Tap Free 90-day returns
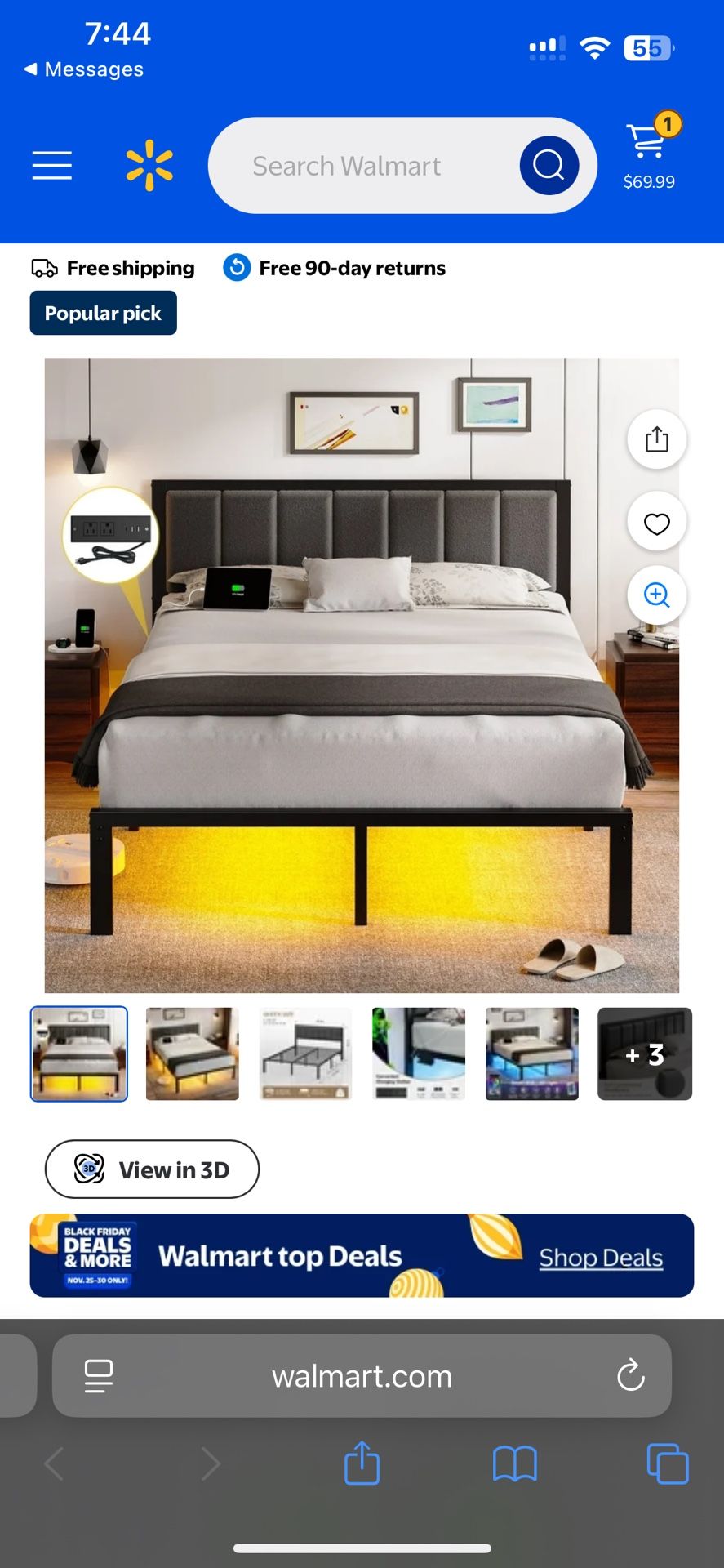The width and height of the screenshot is (724, 1568). tap(335, 267)
